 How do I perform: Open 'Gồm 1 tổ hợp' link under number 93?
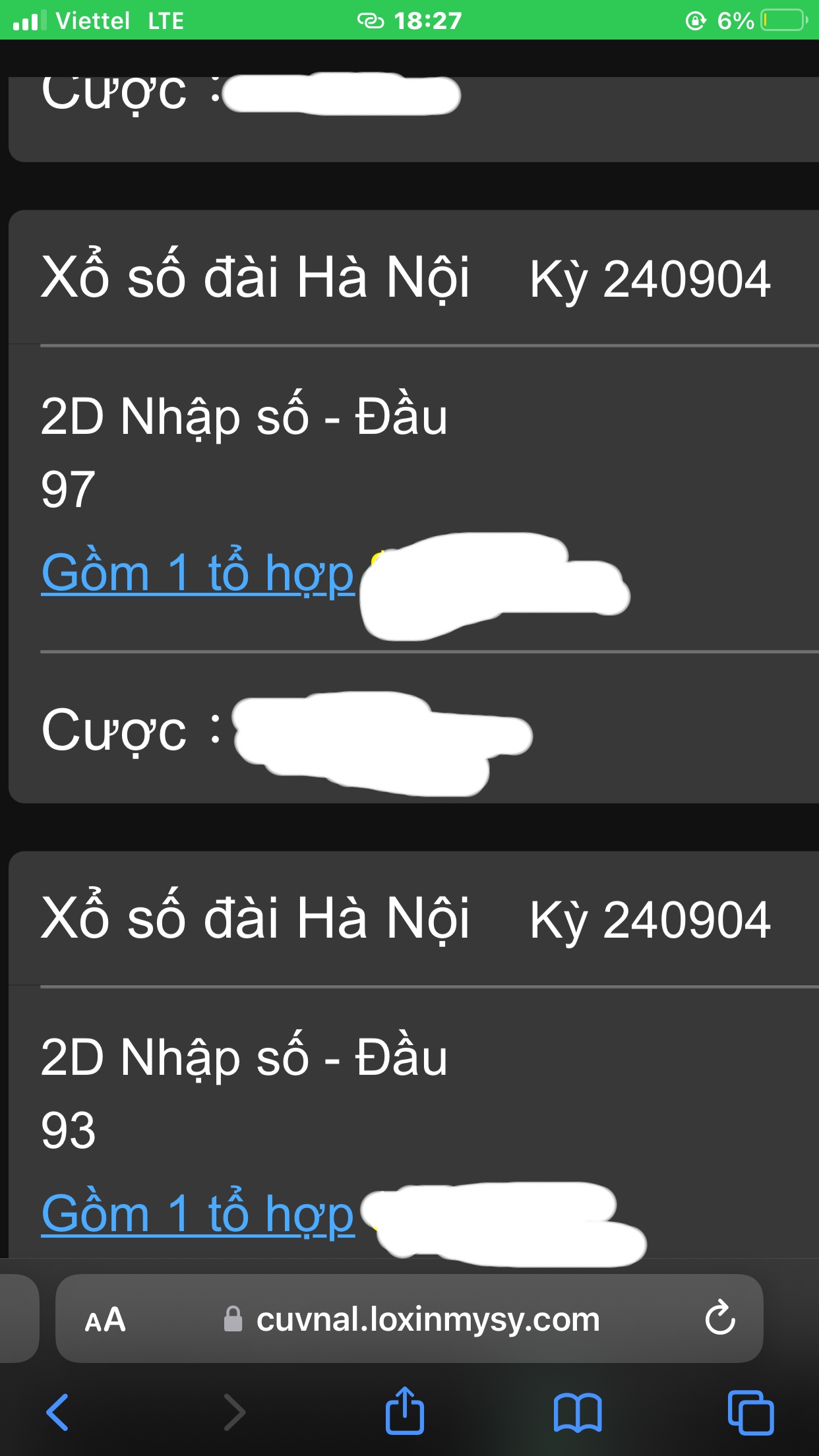pyautogui.click(x=198, y=1215)
